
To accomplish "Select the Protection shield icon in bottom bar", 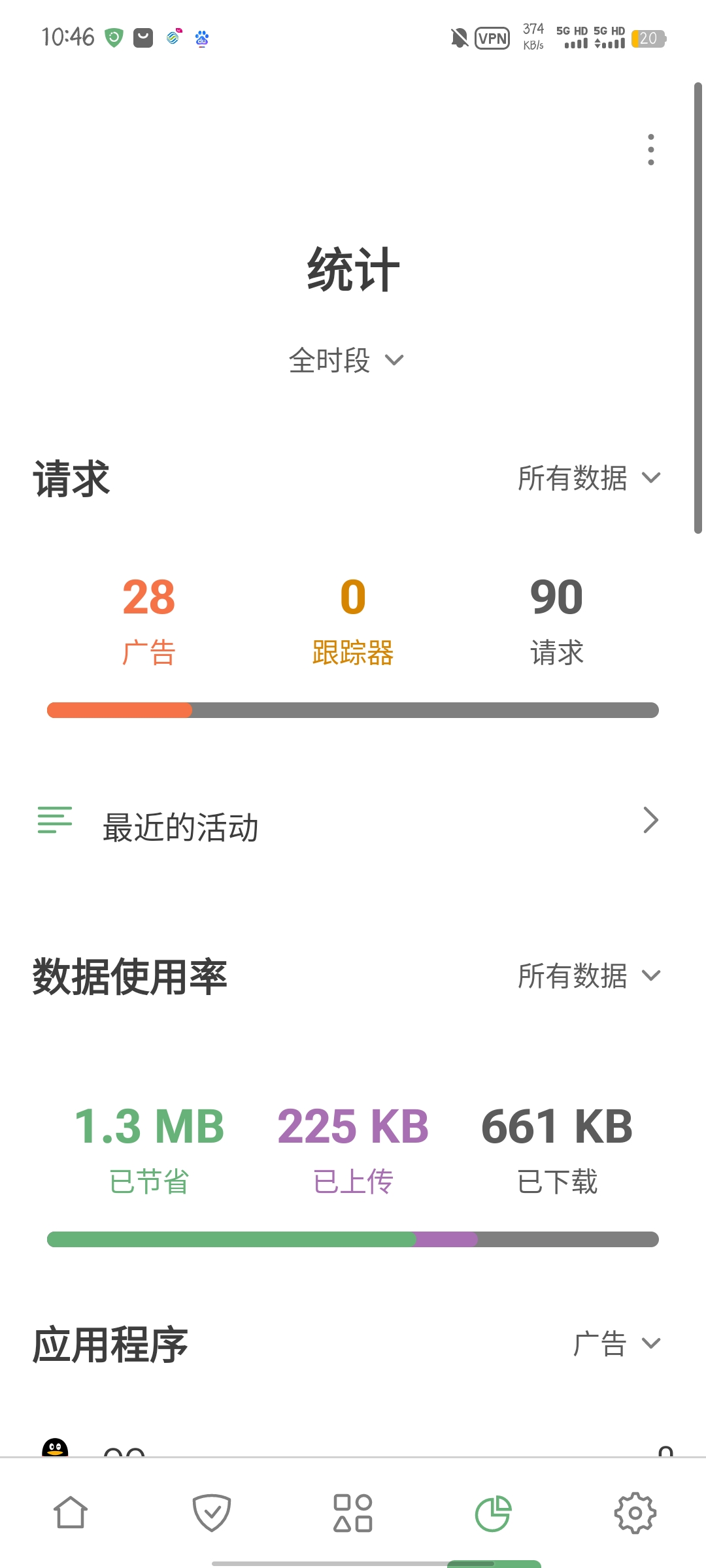I will click(x=212, y=1513).
